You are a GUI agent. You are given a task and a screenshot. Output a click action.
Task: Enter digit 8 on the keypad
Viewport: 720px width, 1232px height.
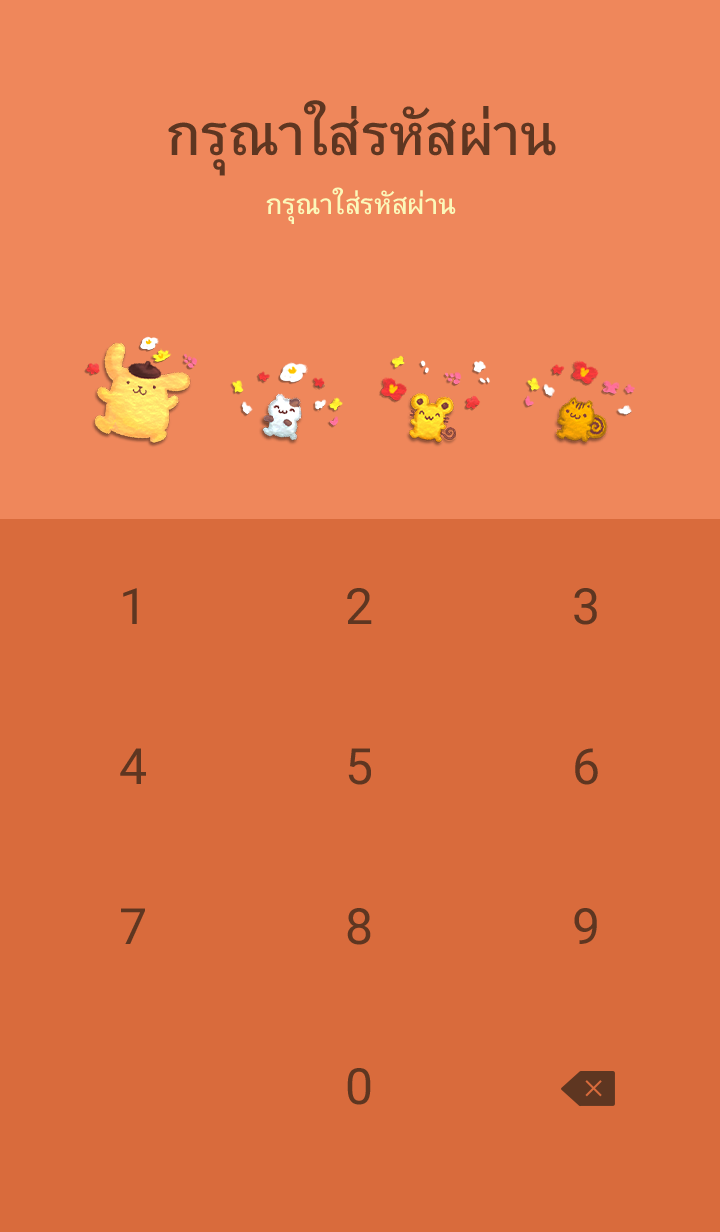tap(359, 927)
